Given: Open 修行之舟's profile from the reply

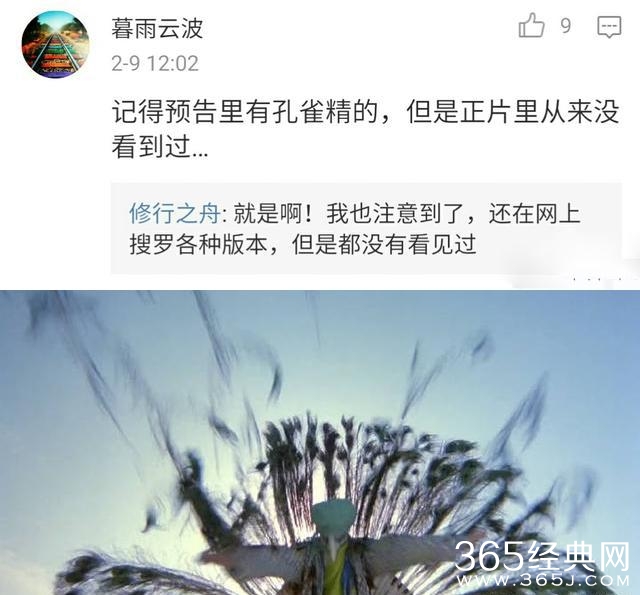Looking at the screenshot, I should coord(173,213).
